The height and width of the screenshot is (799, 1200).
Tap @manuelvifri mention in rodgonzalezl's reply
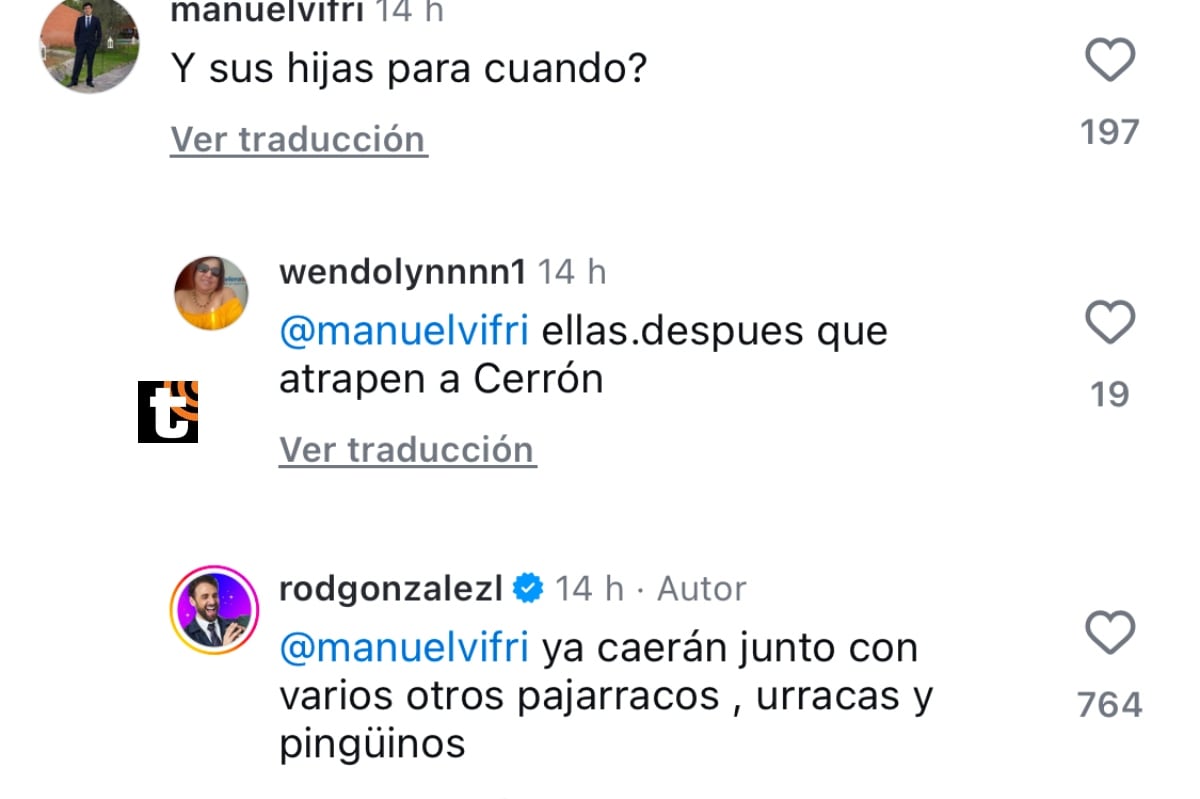pos(404,648)
